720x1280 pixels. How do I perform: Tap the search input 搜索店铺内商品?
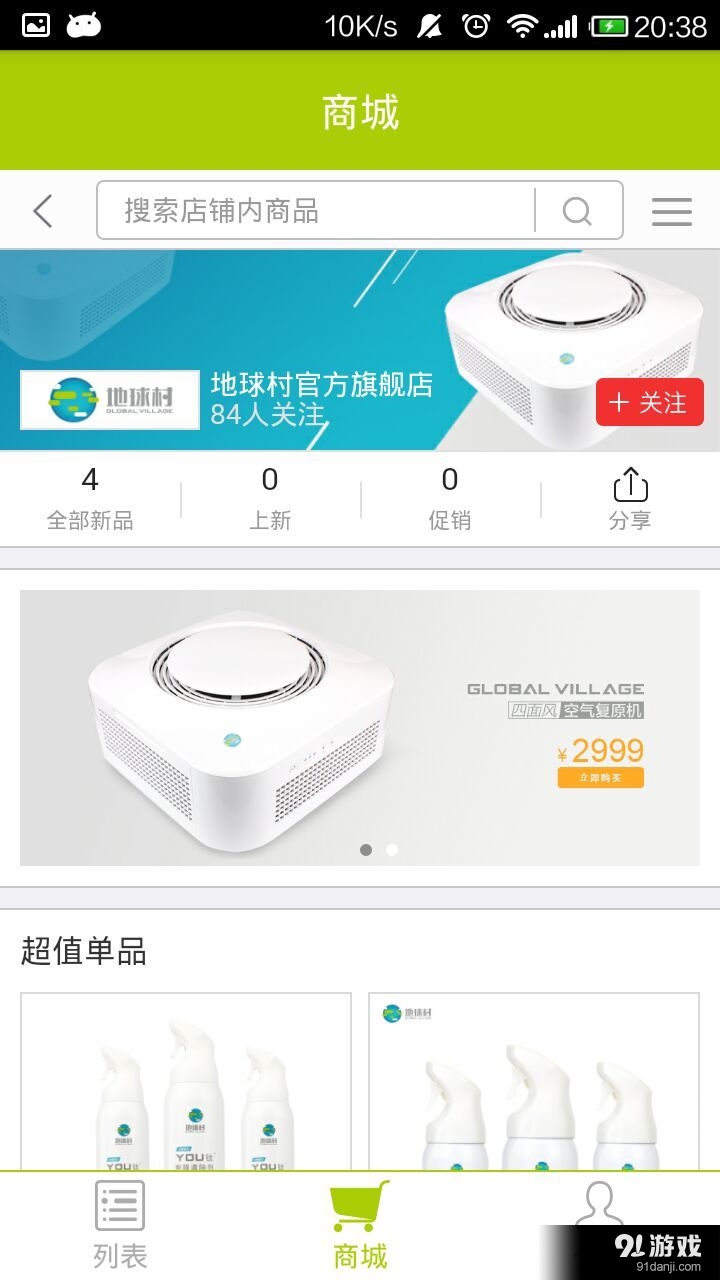pyautogui.click(x=300, y=211)
